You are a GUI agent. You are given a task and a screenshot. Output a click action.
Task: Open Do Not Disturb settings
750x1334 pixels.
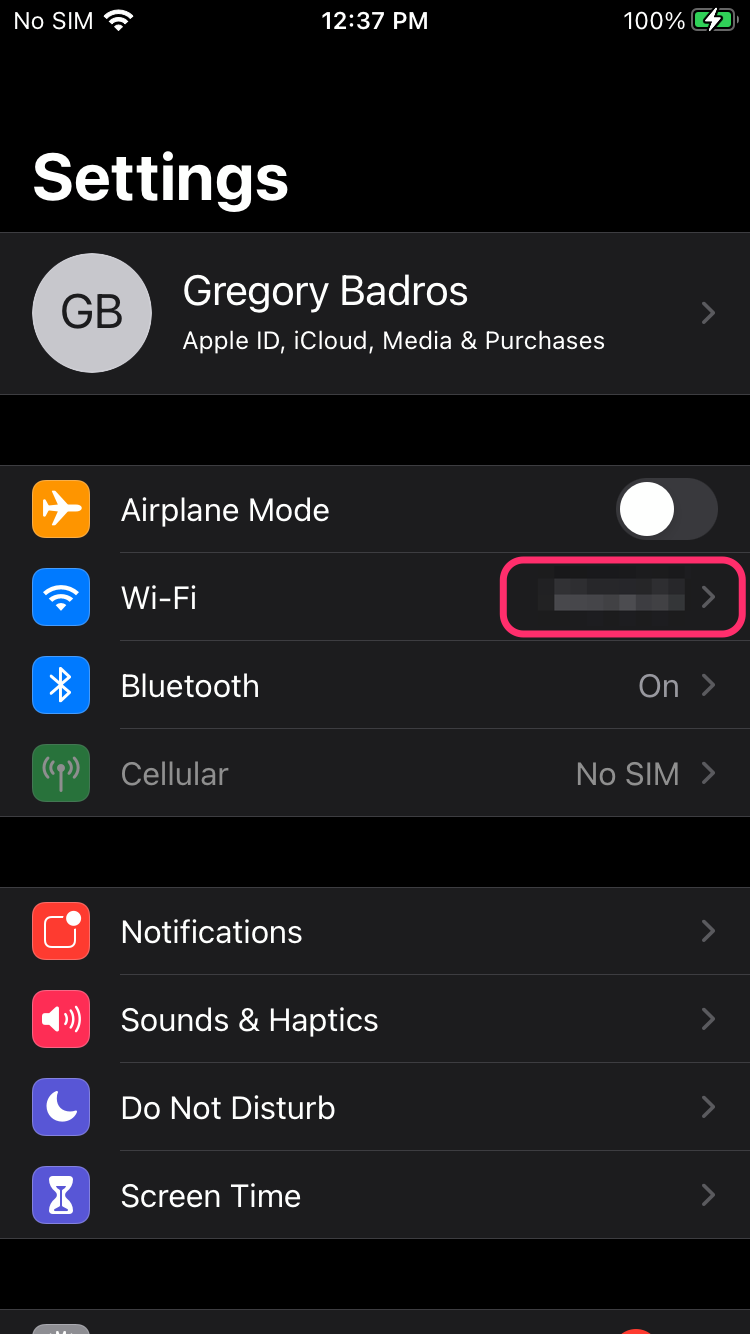click(375, 1108)
